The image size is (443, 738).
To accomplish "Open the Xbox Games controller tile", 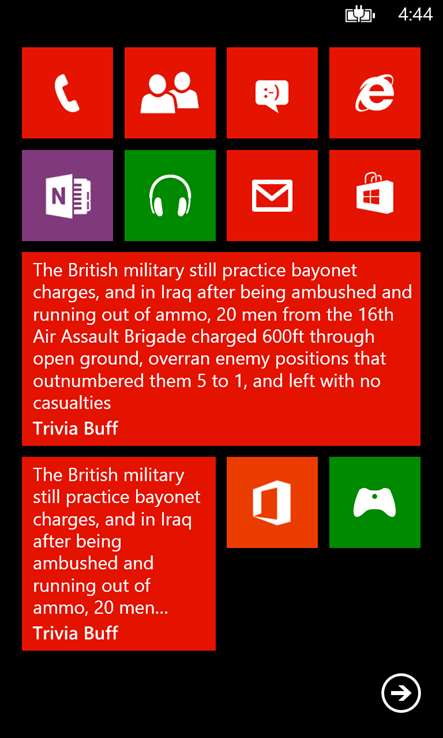I will (x=375, y=502).
